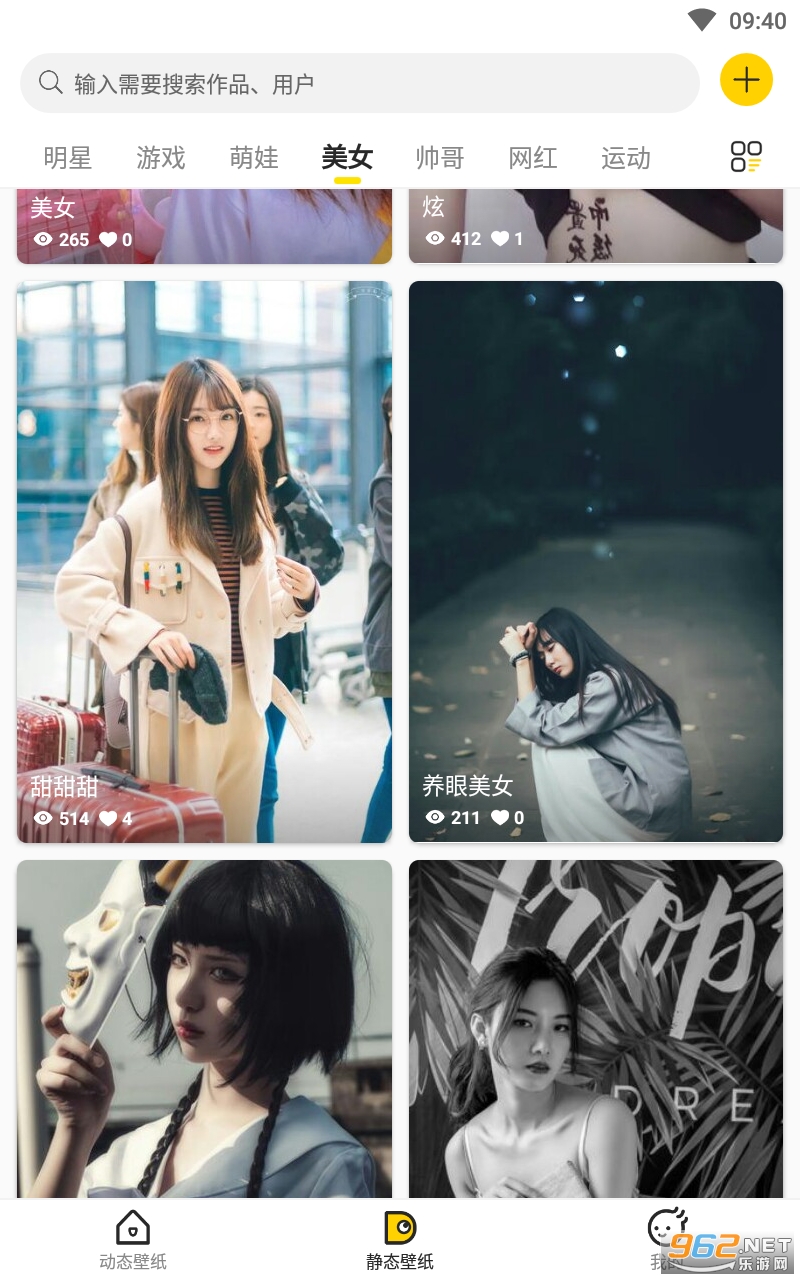Open the profile tab with face icon
This screenshot has width=800, height=1280.
[x=667, y=1239]
